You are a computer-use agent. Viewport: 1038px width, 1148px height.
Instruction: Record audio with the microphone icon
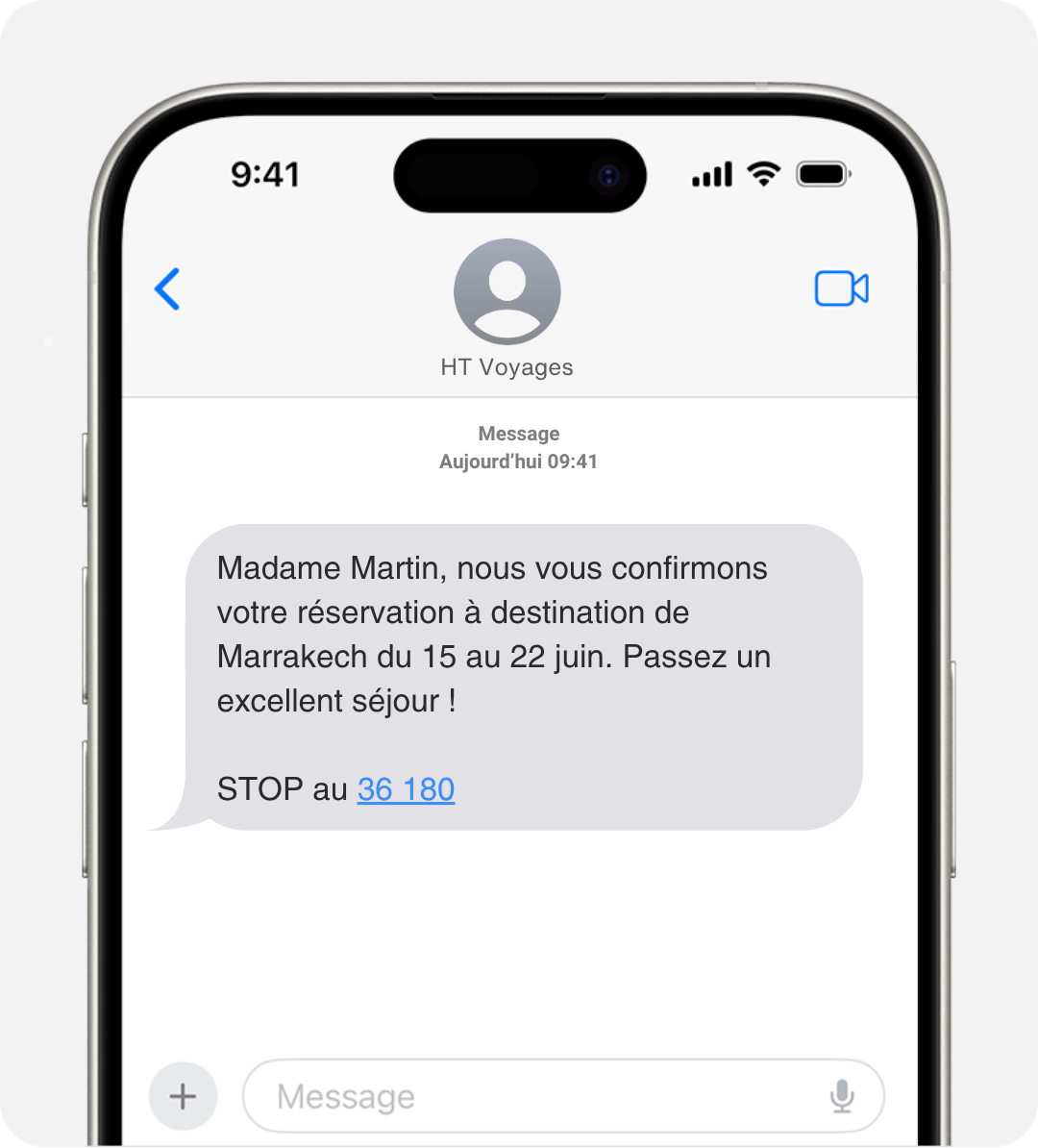click(842, 1096)
